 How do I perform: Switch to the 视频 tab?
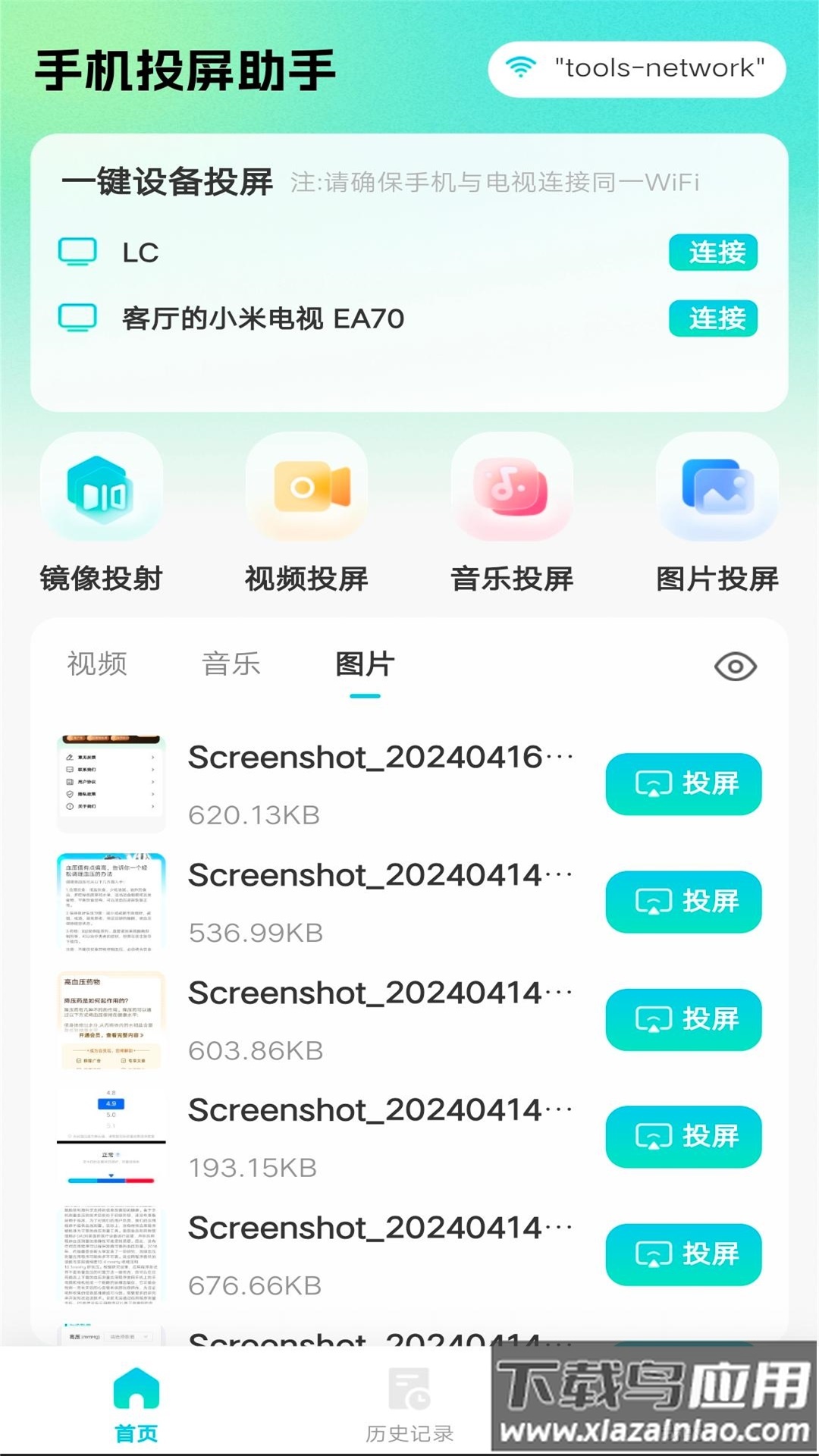(97, 664)
